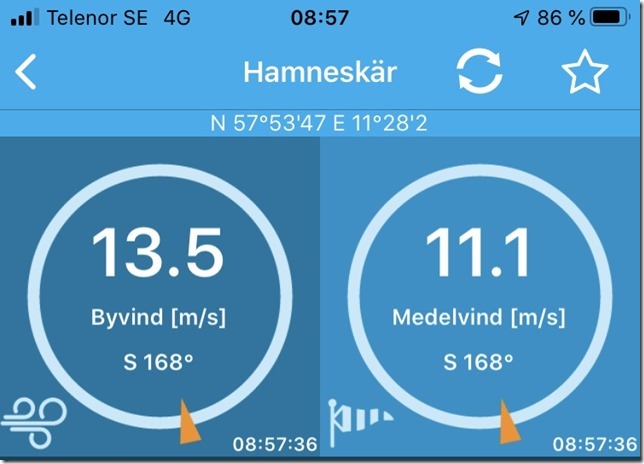Open the Byvind gust gauge
Image resolution: width=644 pixels, height=464 pixels.
click(159, 297)
